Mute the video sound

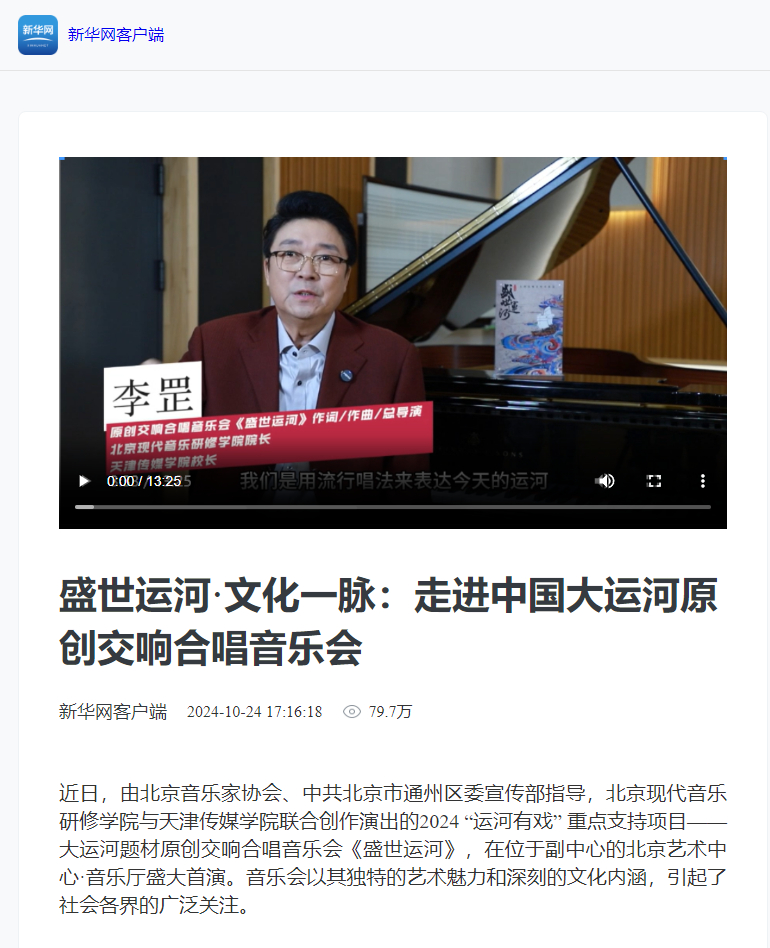click(x=605, y=481)
